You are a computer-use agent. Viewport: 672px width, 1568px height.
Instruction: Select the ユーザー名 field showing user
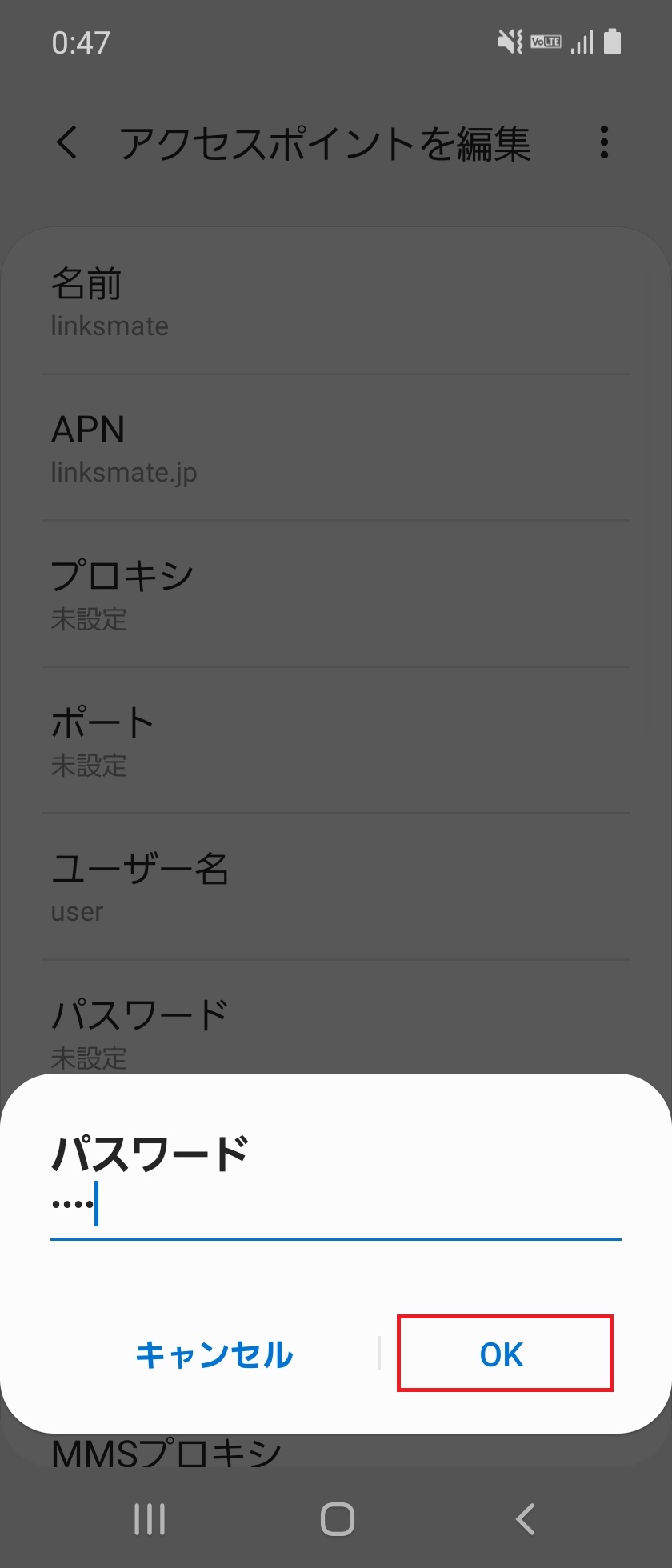[336, 886]
